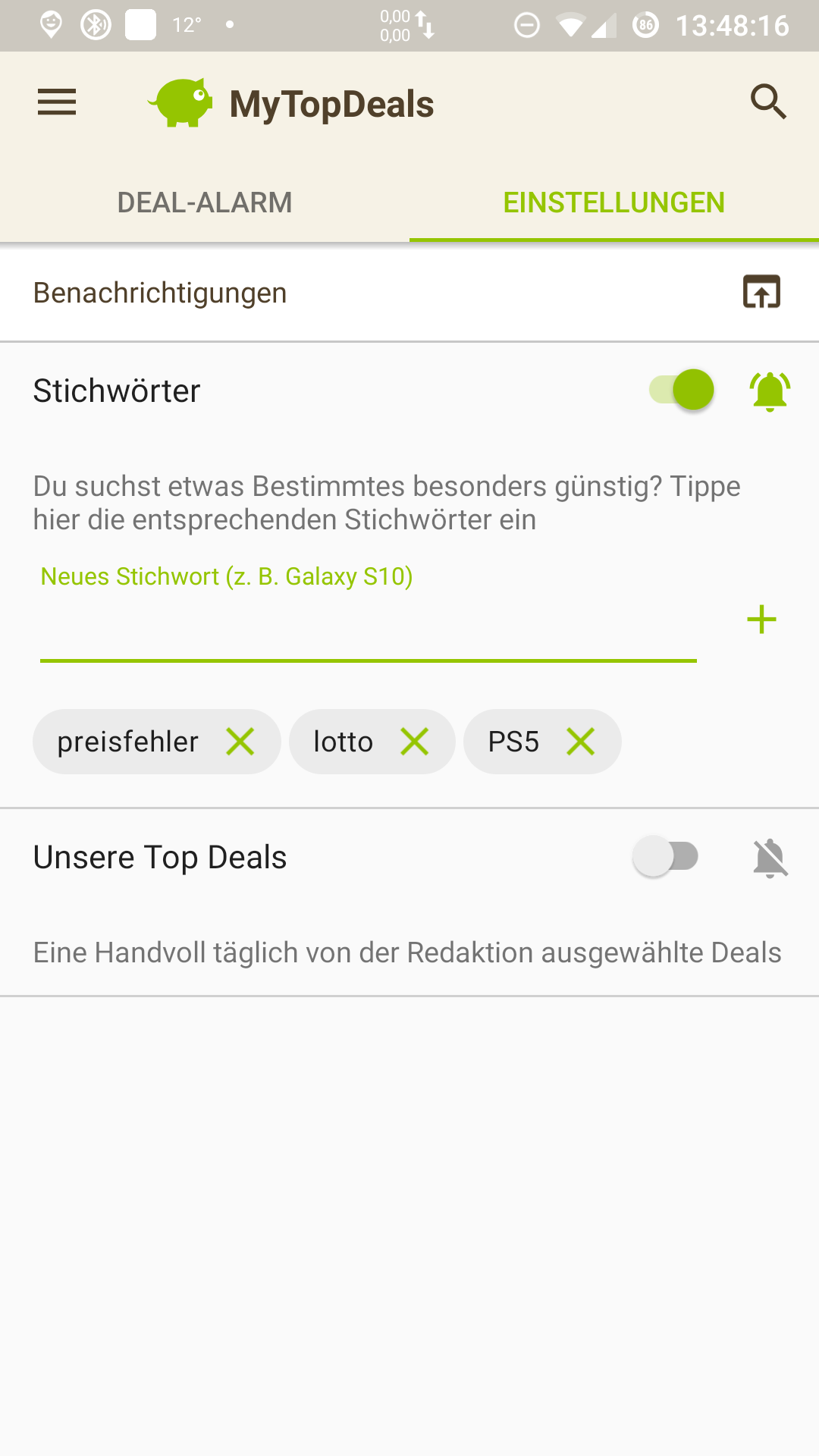Remove the PS5 keyword

(581, 742)
